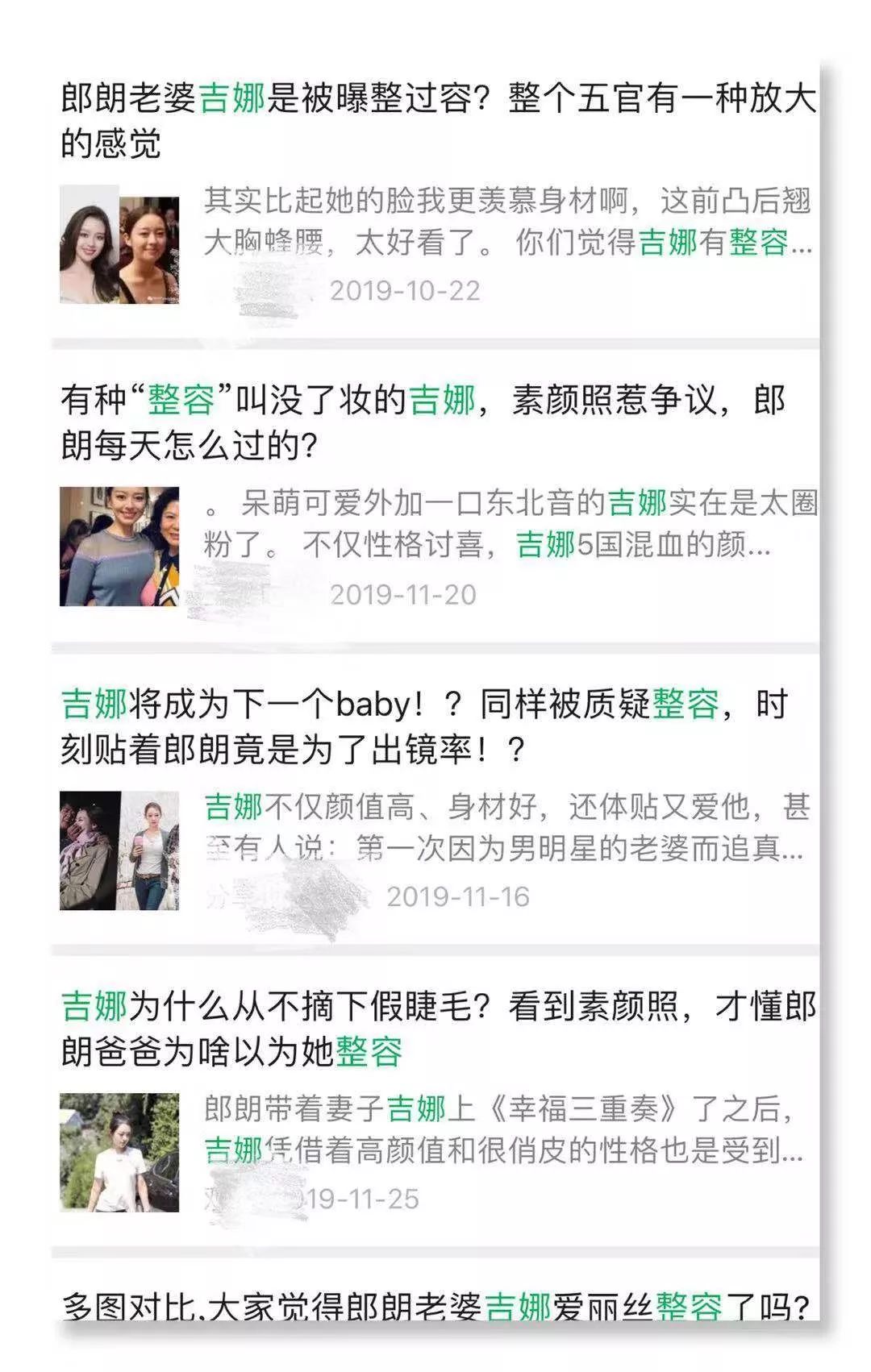The width and height of the screenshot is (871, 1372).
Task: Open the multi-photo comparison article on 吉娜爱丽丝
Action: point(435,1307)
